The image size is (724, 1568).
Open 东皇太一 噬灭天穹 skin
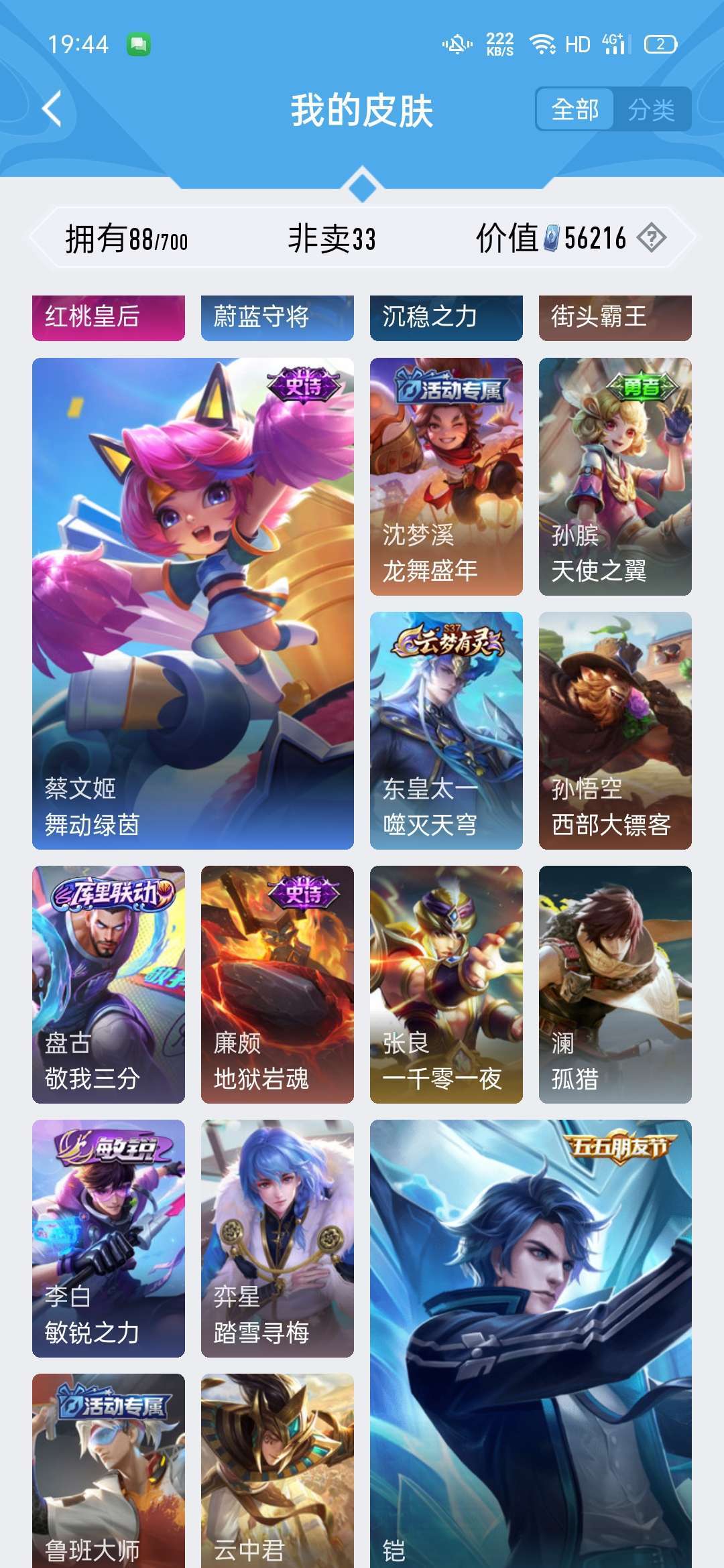coord(446,730)
